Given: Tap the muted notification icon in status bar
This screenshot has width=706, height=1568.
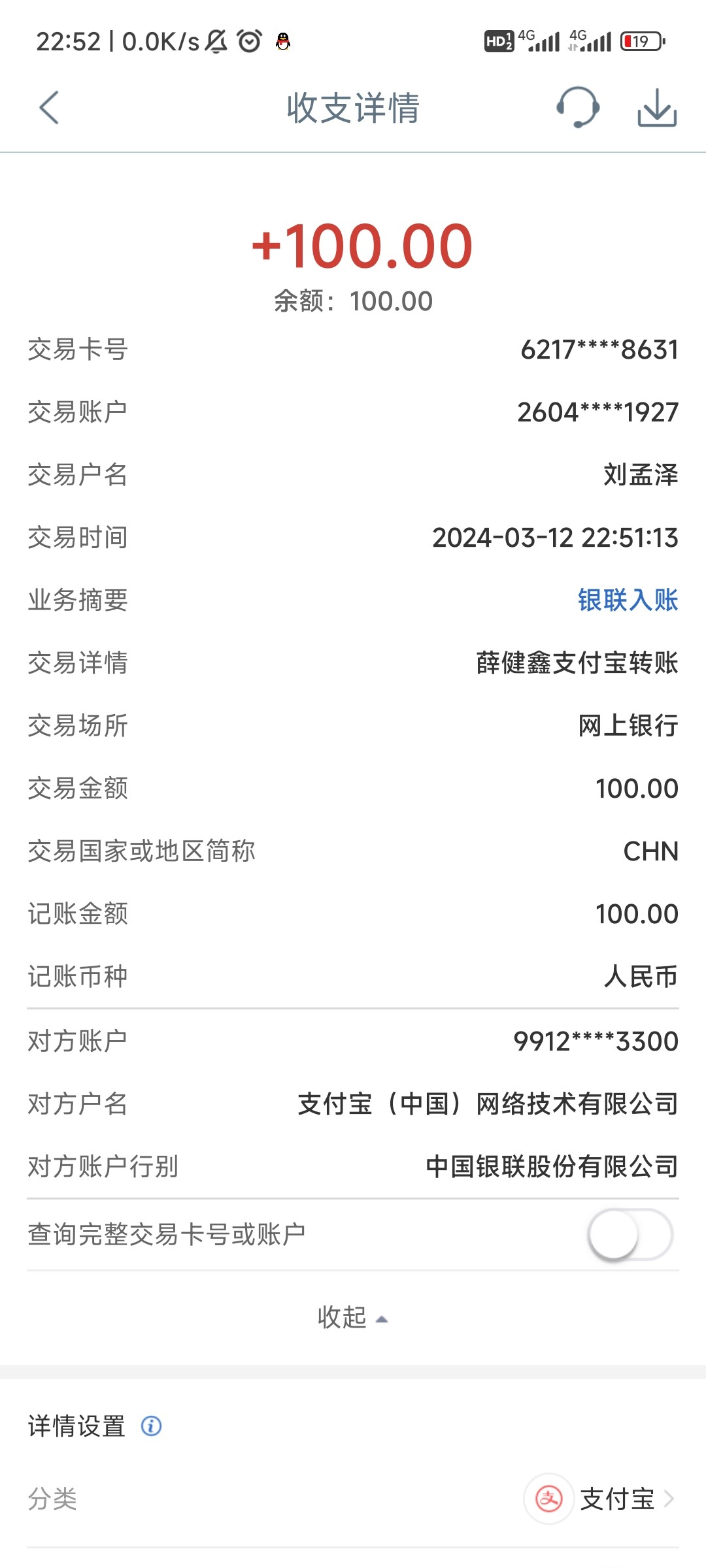Looking at the screenshot, I should pos(216,41).
